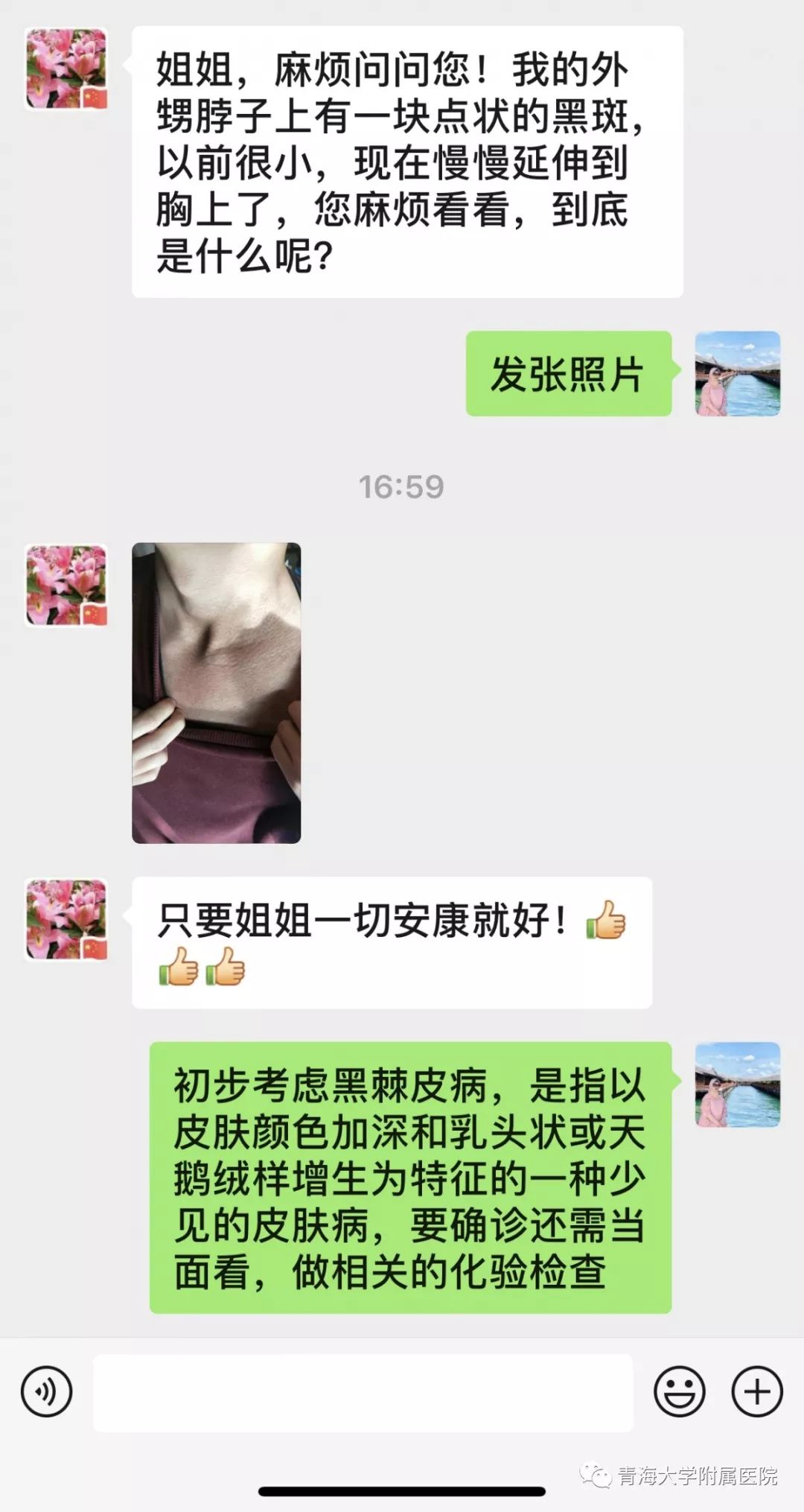The image size is (804, 1512).
Task: Focus the message text field
Action: click(363, 1392)
